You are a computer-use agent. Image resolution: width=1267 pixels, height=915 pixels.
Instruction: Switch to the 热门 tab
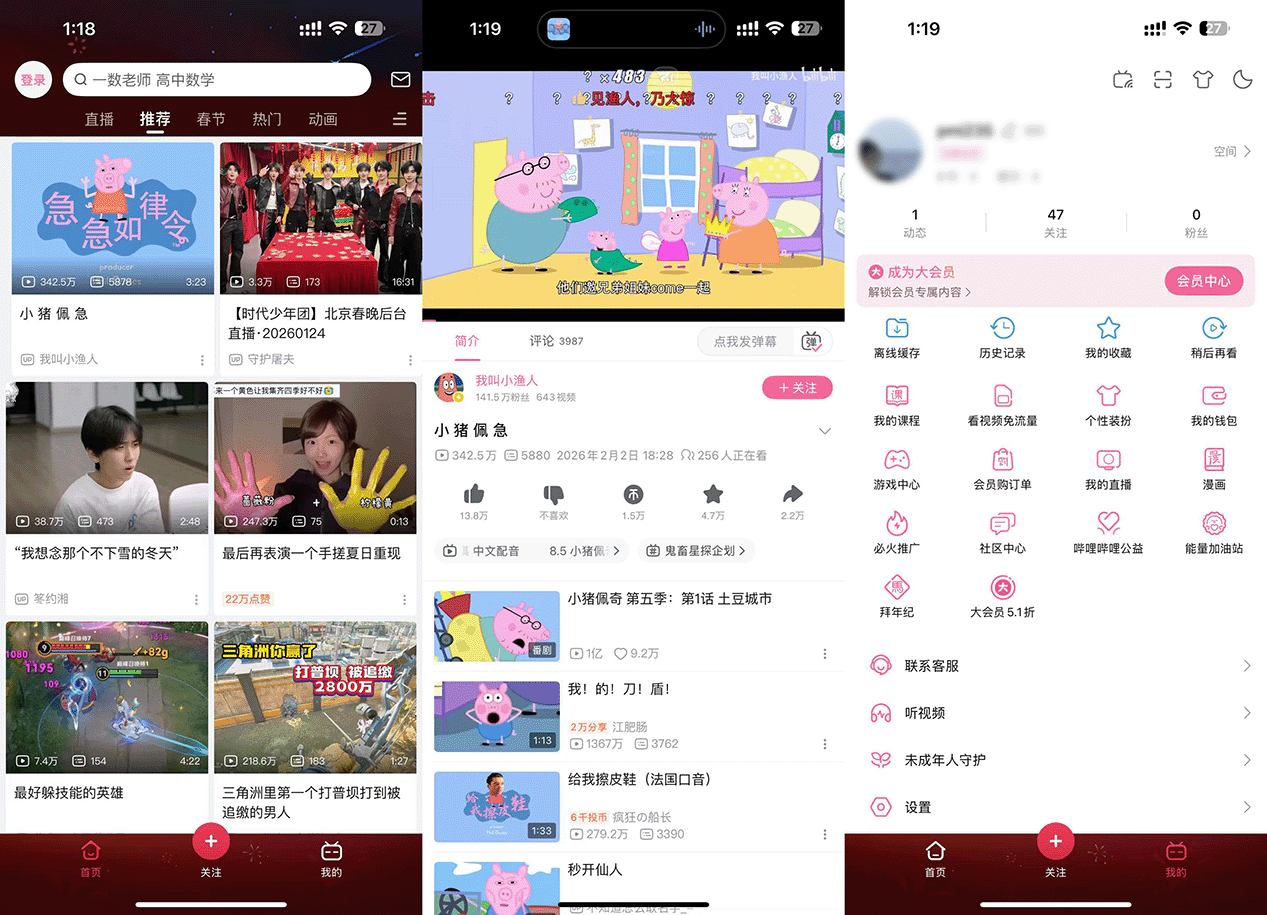pos(267,119)
